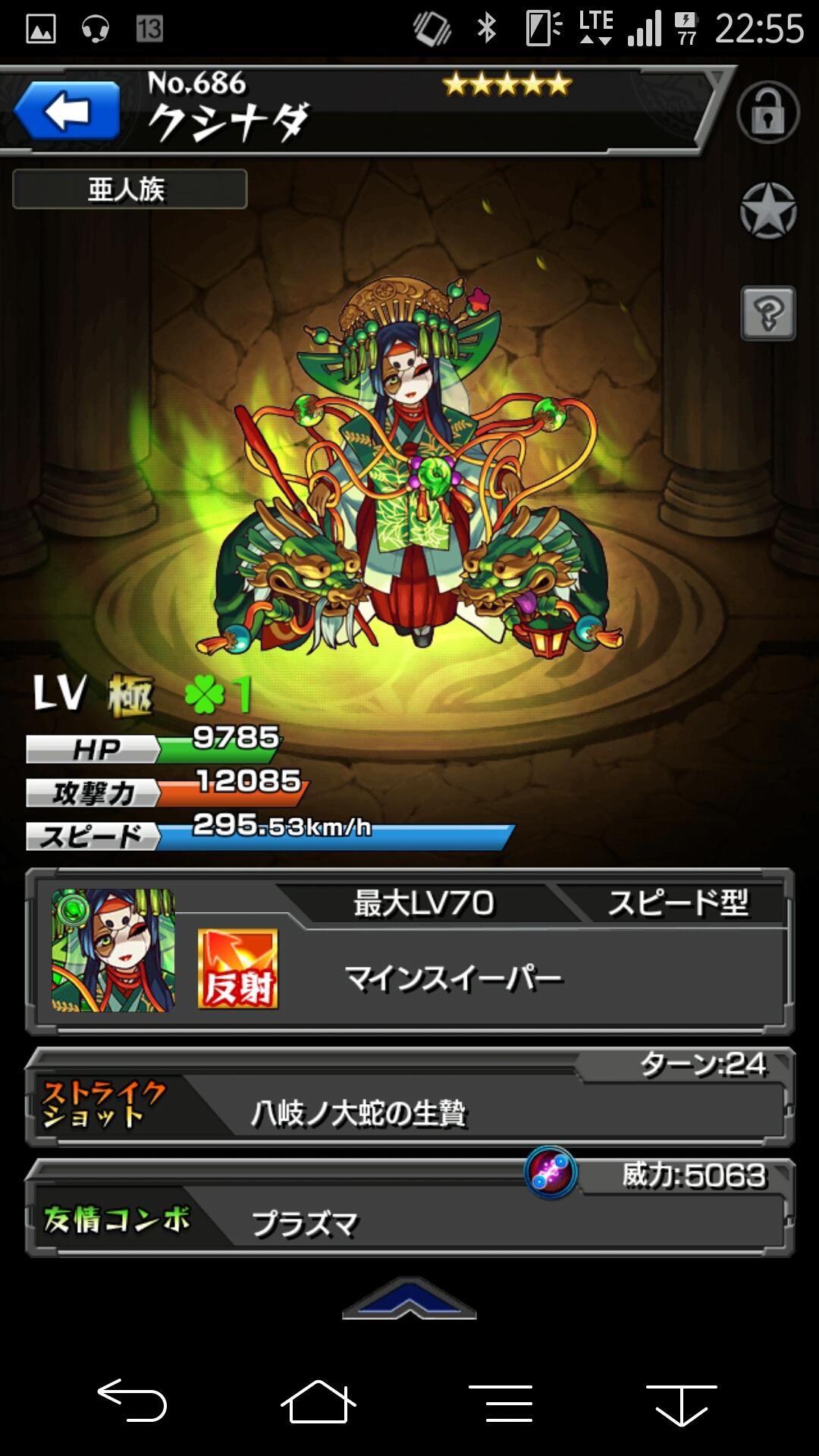Tap the blue back arrow button
The height and width of the screenshot is (1456, 819).
pos(67,111)
